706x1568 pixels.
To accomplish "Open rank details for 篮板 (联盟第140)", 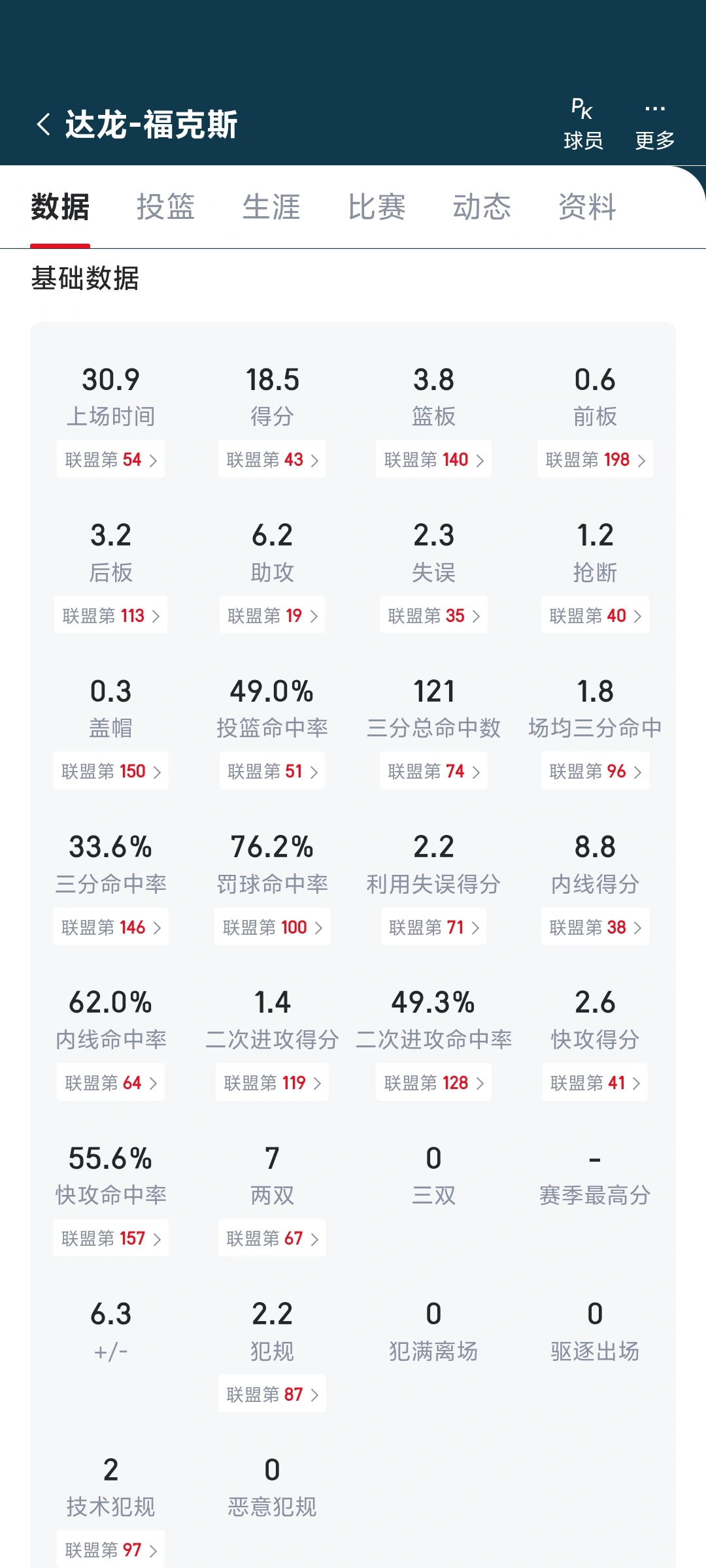I will click(x=433, y=459).
